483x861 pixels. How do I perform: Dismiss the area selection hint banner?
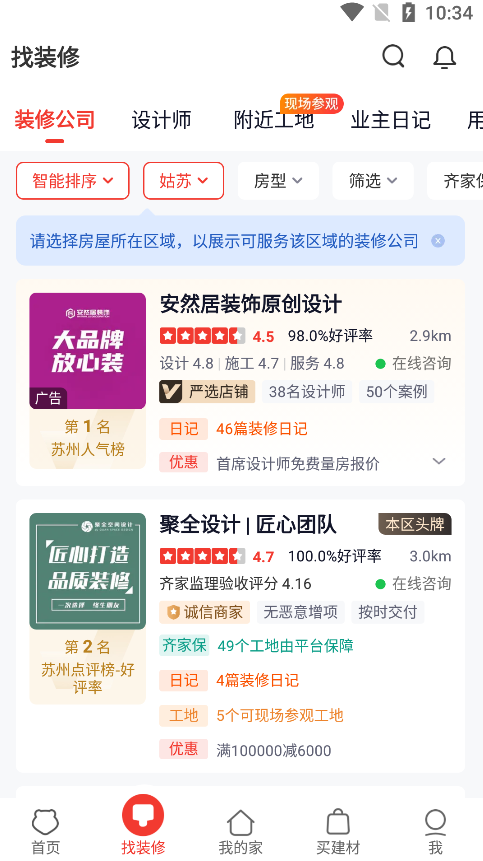[438, 241]
